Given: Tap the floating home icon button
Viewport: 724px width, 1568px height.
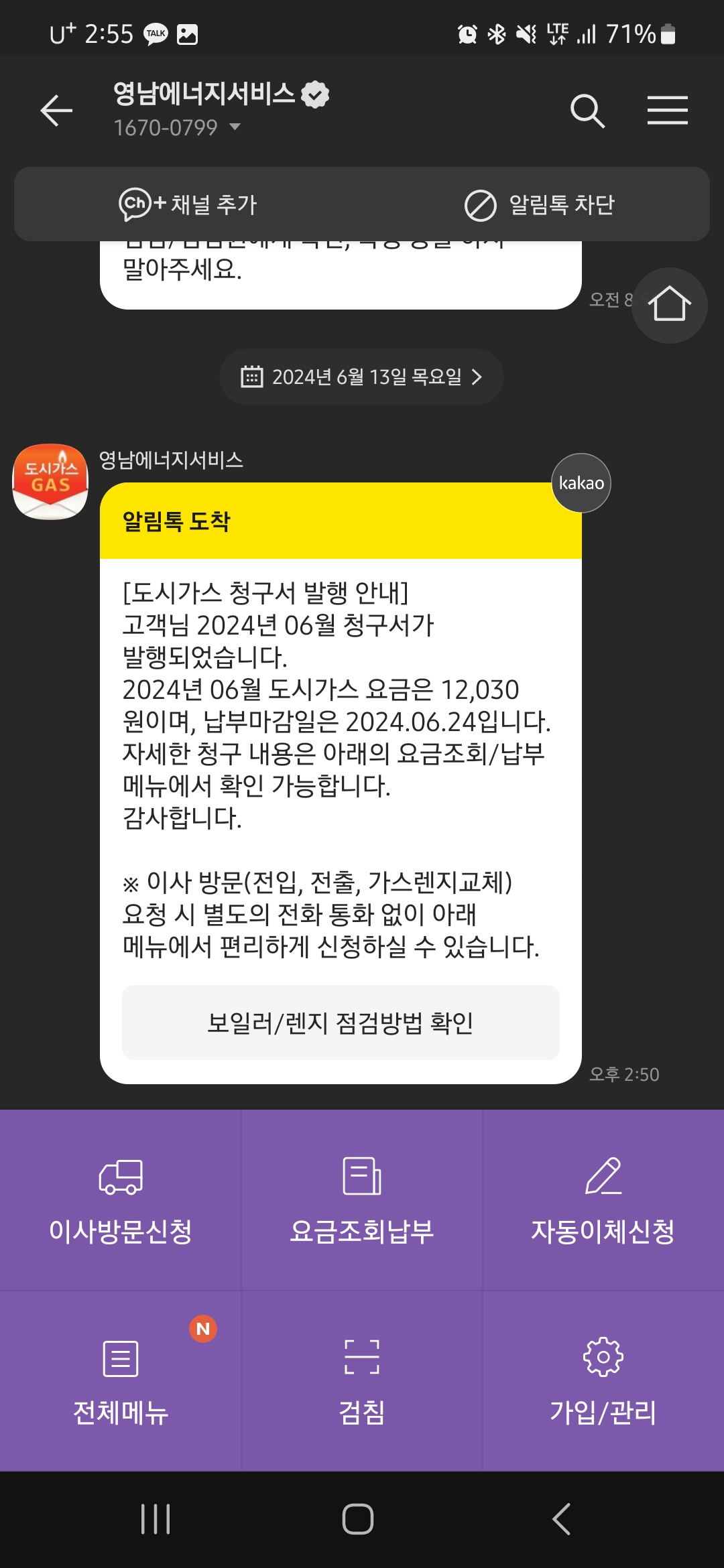Looking at the screenshot, I should point(669,305).
